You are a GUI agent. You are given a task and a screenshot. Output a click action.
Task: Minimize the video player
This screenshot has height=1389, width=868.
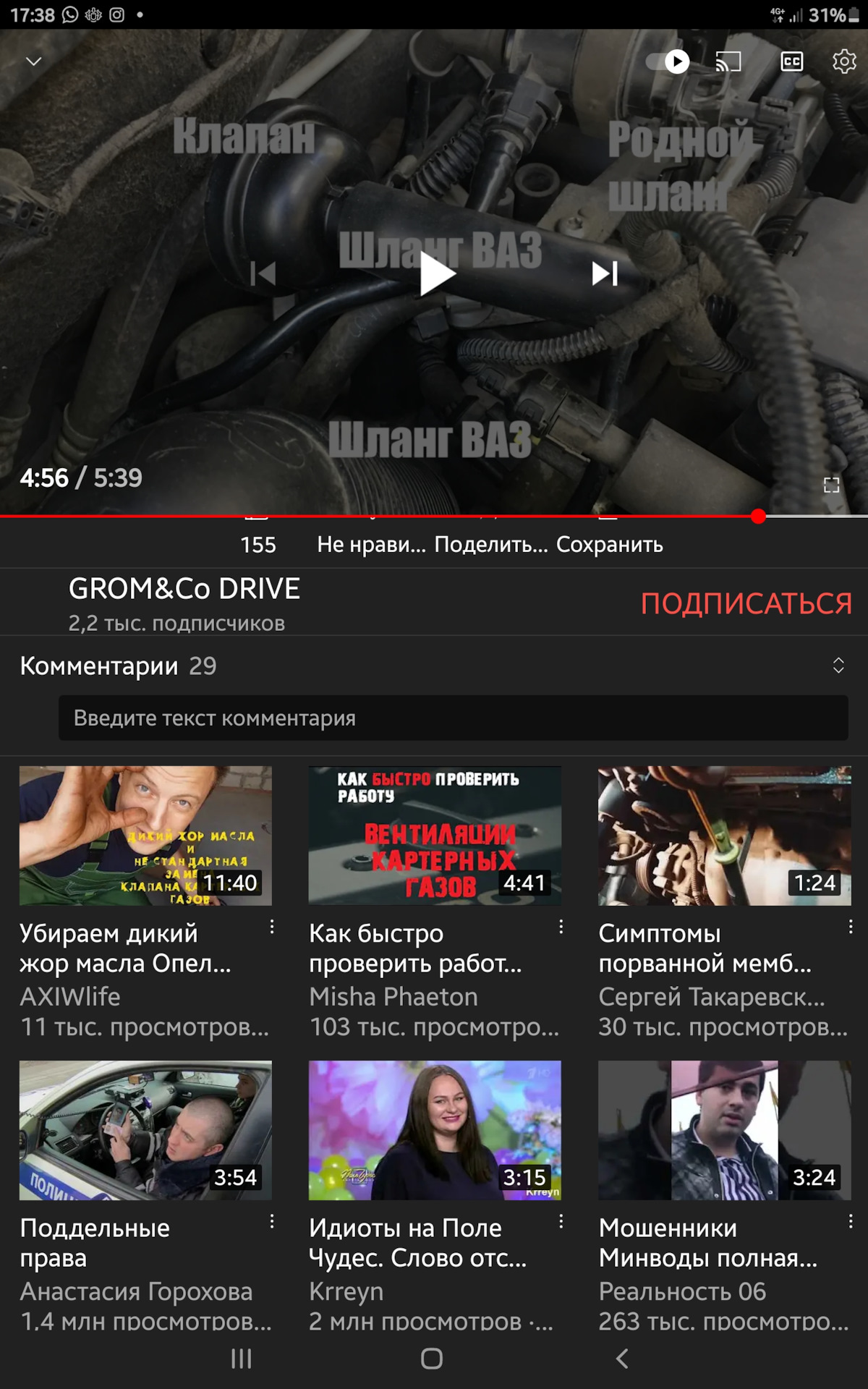(x=33, y=61)
